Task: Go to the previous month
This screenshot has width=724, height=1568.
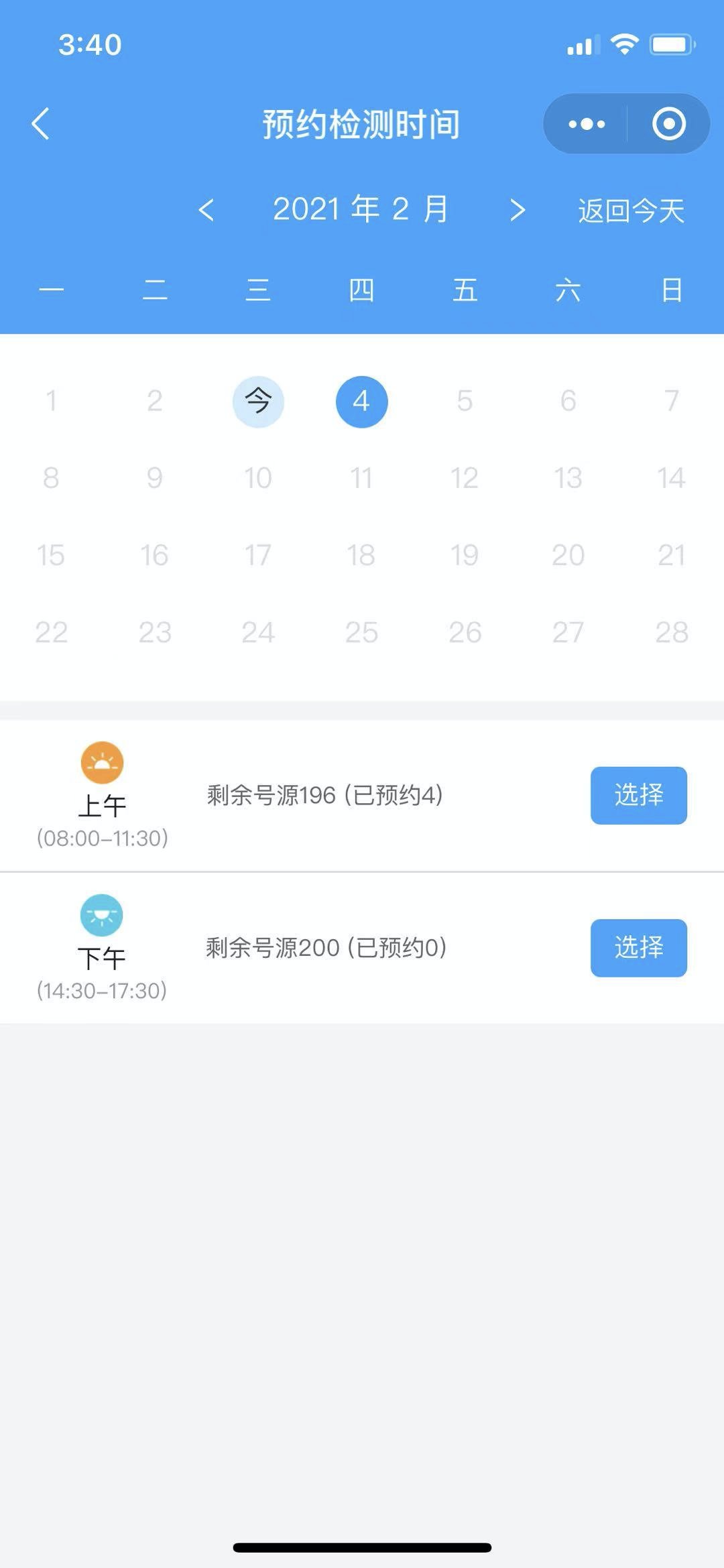Action: pos(206,210)
